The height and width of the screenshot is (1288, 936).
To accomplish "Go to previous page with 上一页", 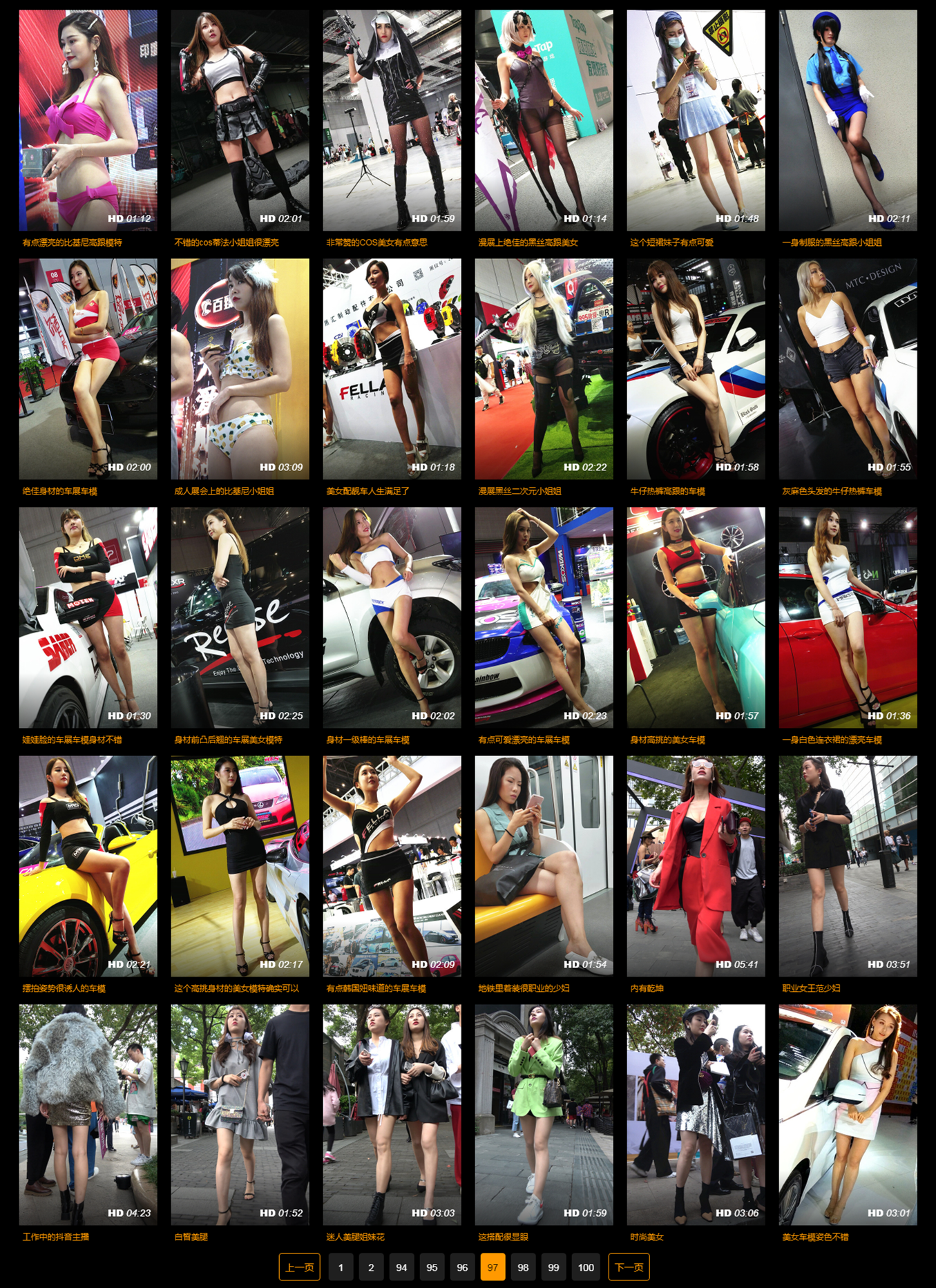I will [x=299, y=1267].
